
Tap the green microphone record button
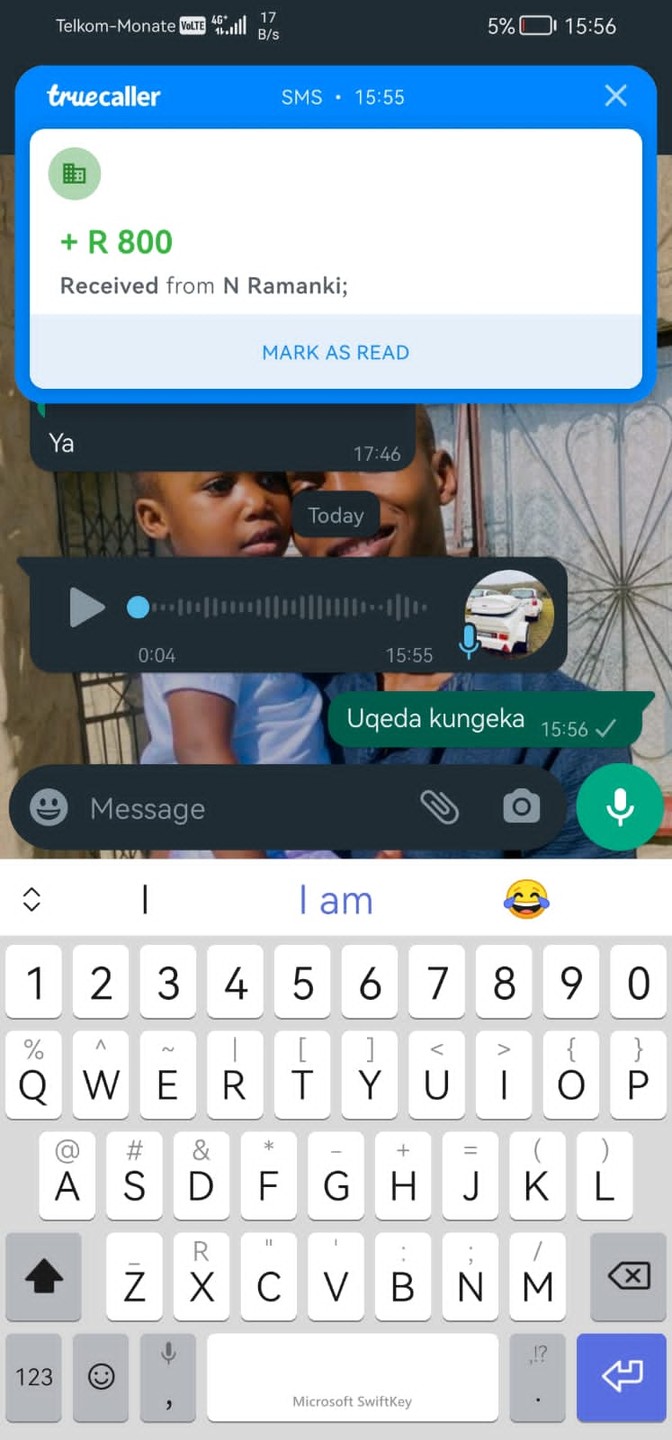point(619,806)
